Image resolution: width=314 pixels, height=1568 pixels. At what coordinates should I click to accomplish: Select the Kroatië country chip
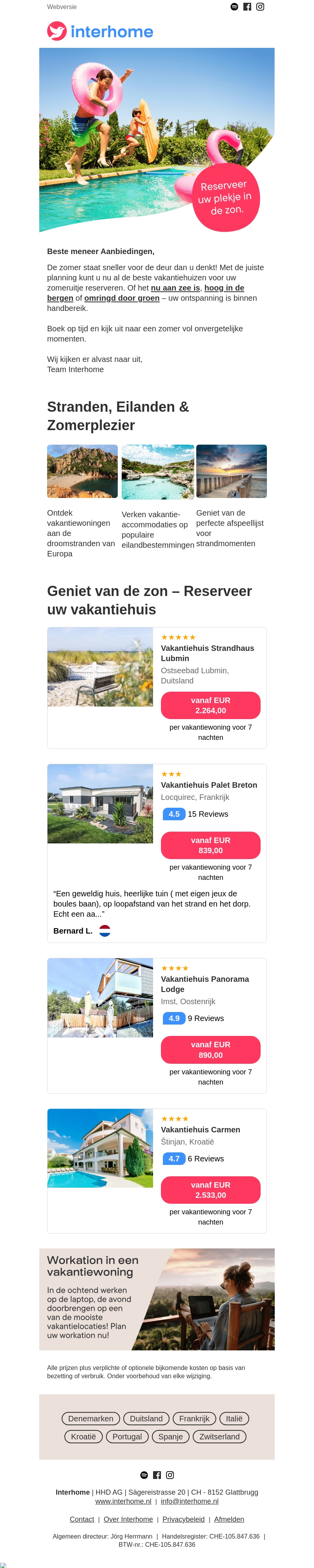click(x=83, y=1437)
